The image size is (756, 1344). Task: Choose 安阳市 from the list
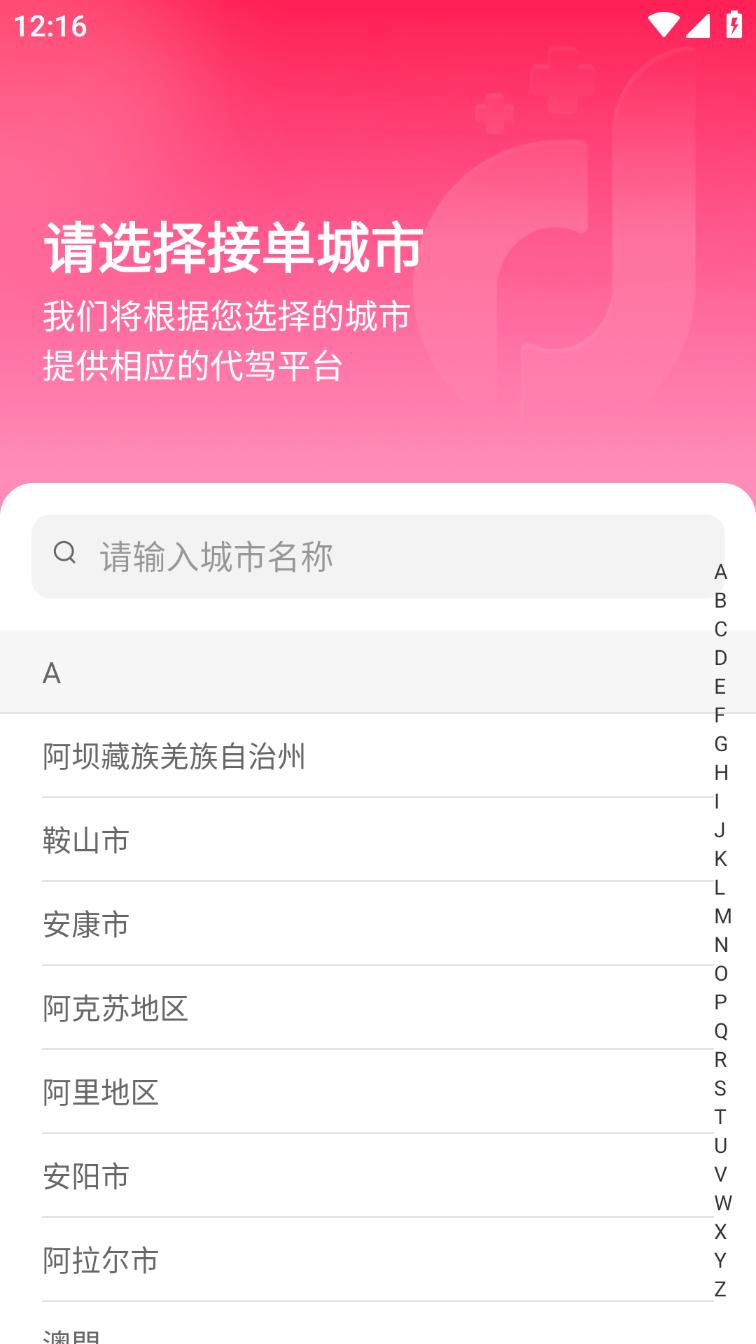(x=87, y=1177)
